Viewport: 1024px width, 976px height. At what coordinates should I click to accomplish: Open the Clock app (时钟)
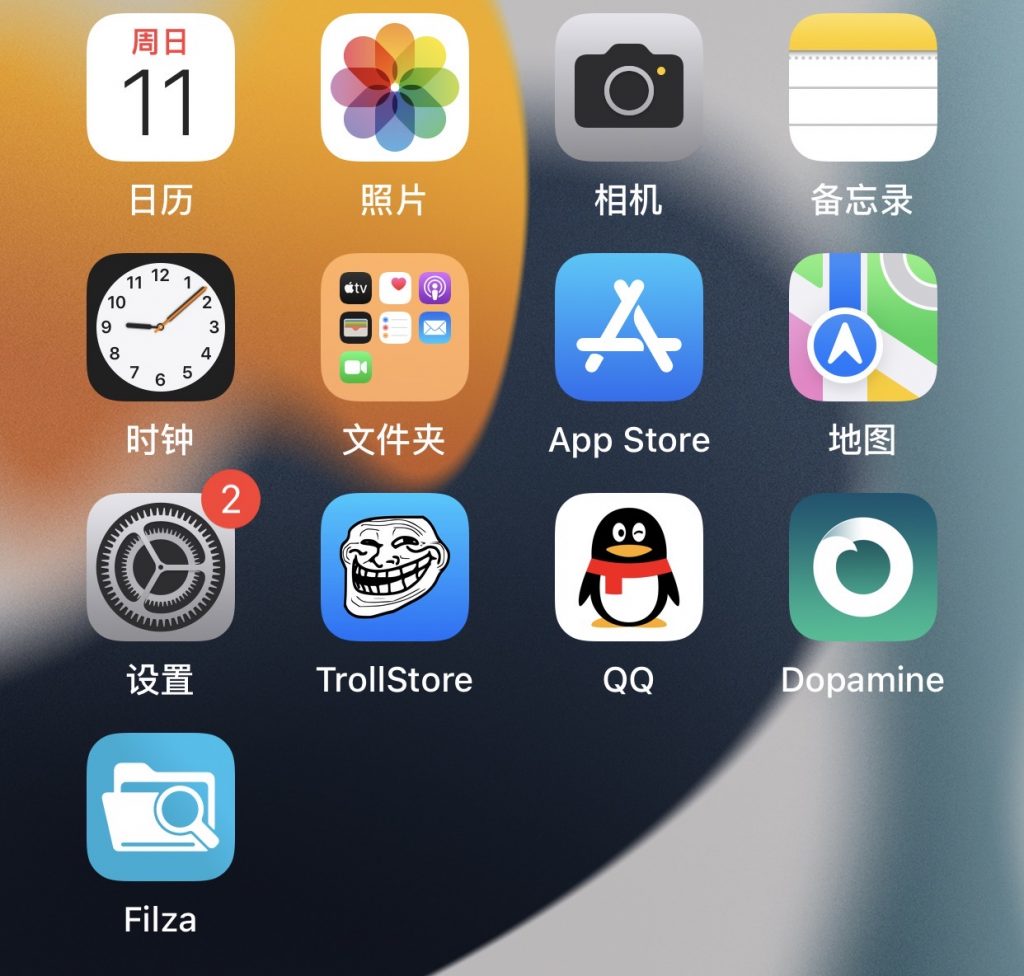(160, 327)
